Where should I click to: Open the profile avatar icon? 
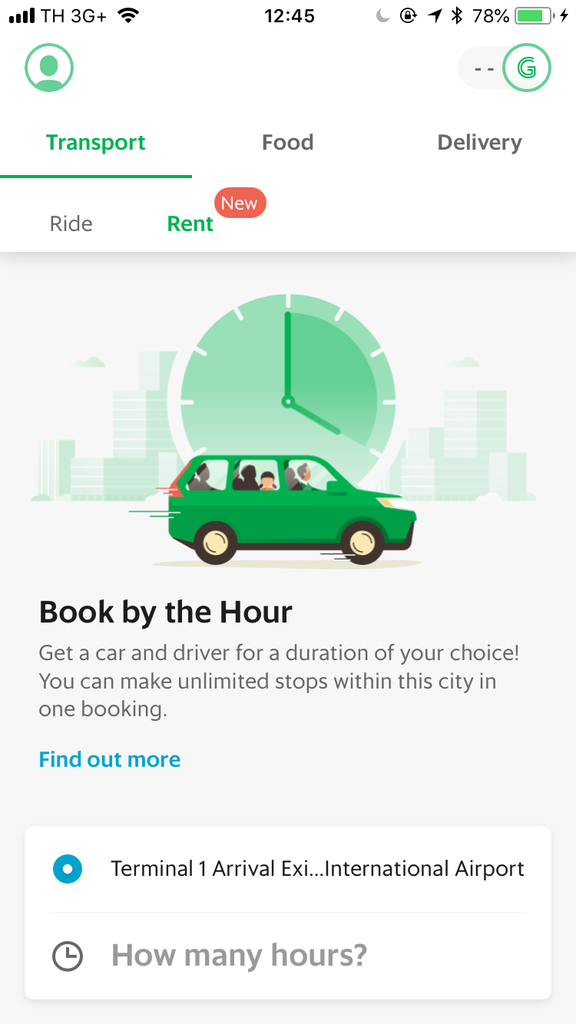pyautogui.click(x=49, y=67)
